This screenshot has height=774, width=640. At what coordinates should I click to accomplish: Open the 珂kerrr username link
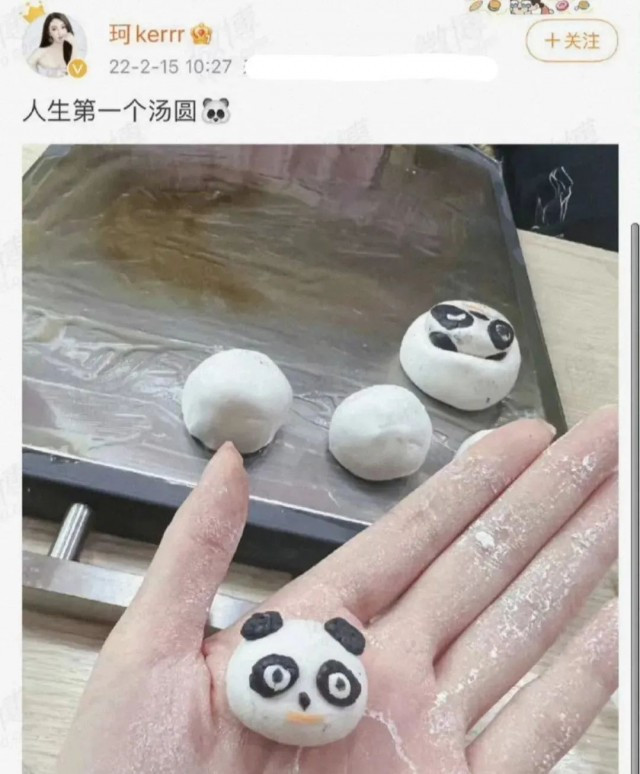coord(148,35)
